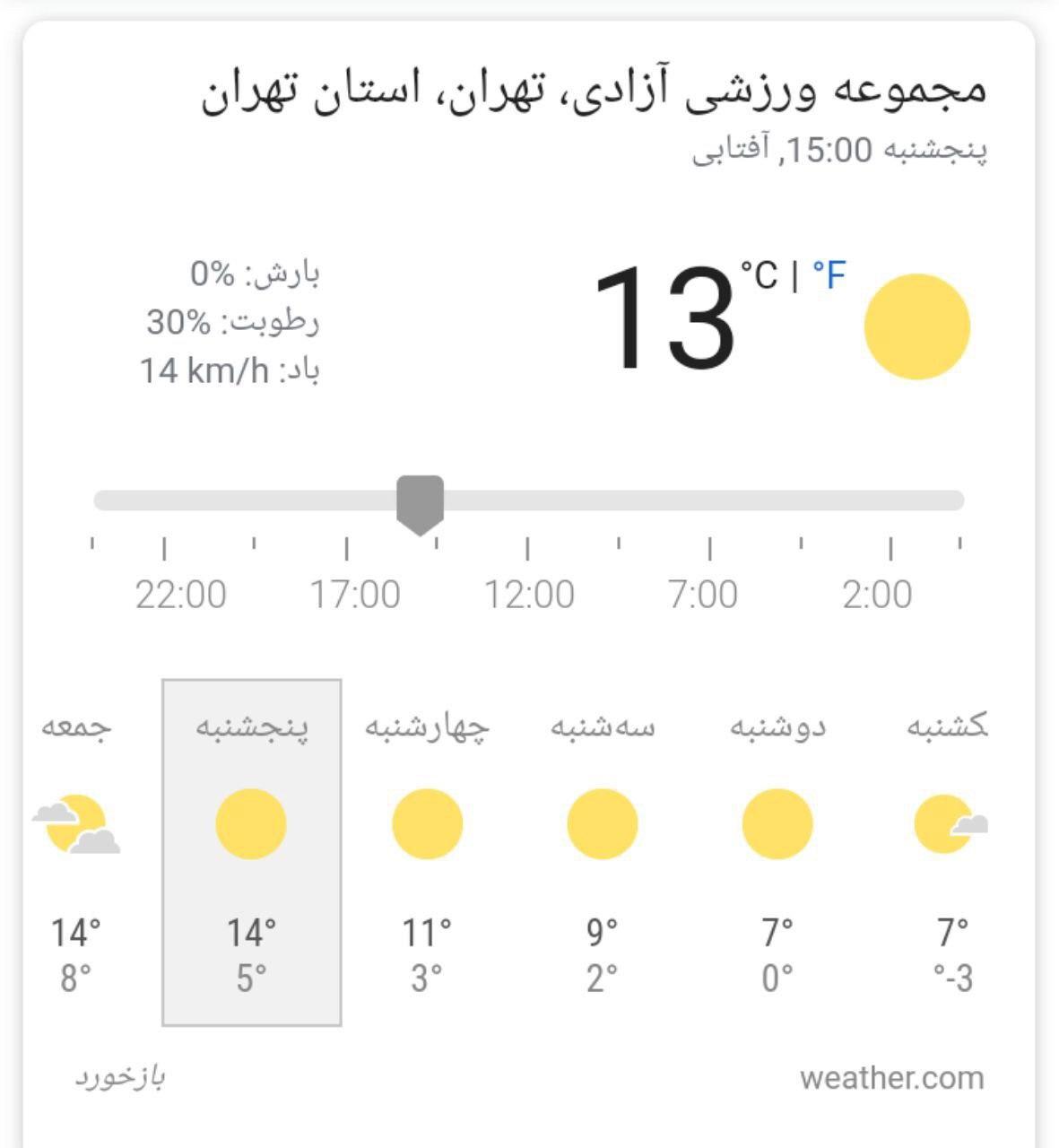Open the weather.com source link
The height and width of the screenshot is (1148, 1059).
pyautogui.click(x=891, y=1077)
